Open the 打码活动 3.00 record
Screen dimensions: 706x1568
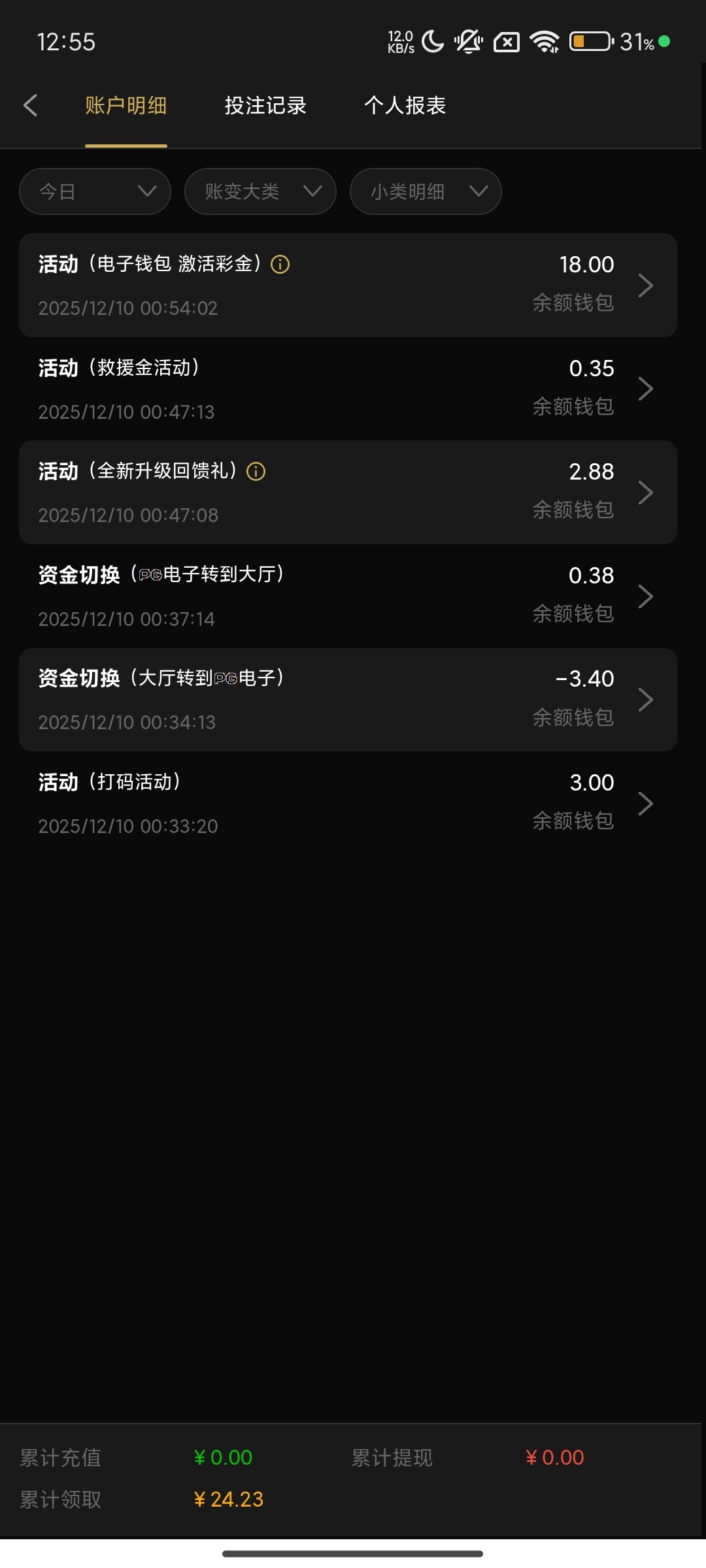(x=348, y=804)
